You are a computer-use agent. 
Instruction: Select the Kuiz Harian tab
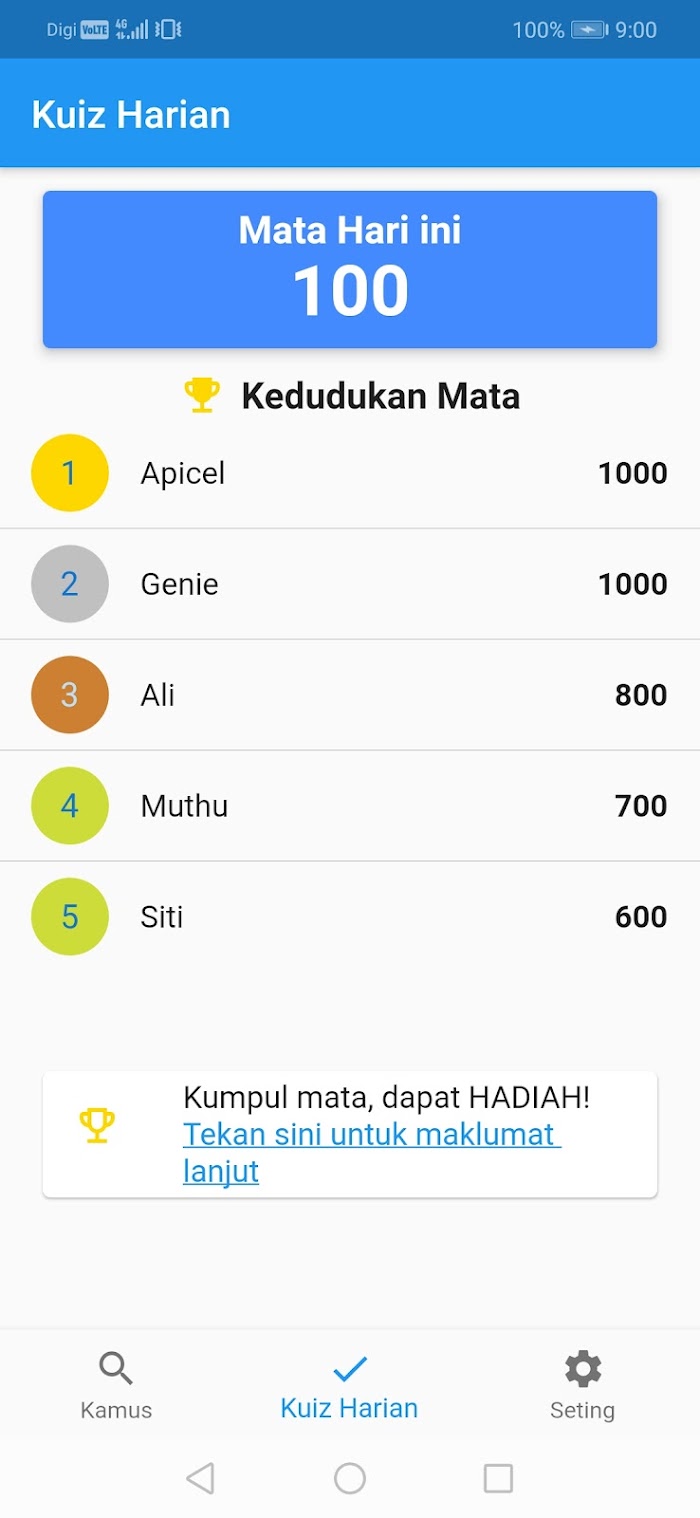[349, 1385]
